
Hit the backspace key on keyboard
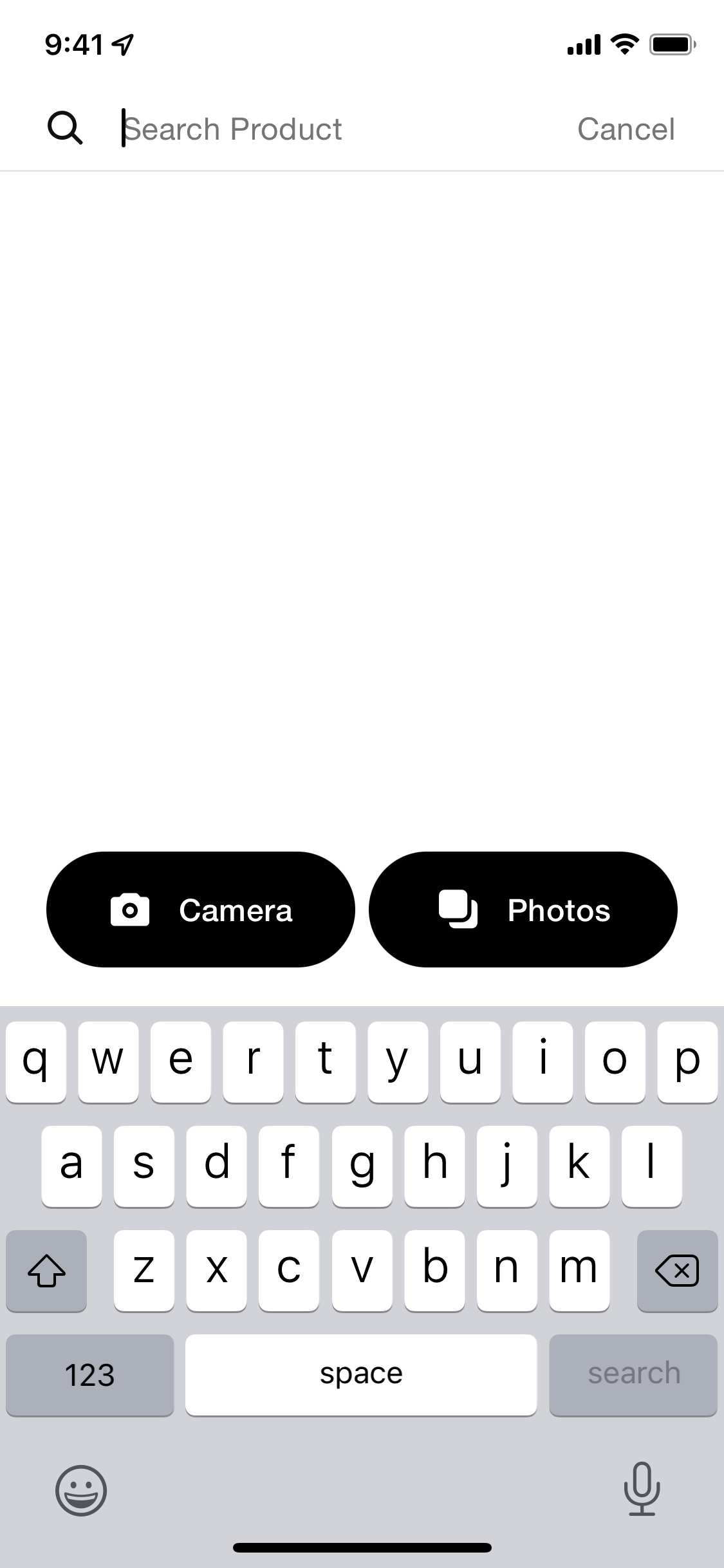click(677, 1271)
